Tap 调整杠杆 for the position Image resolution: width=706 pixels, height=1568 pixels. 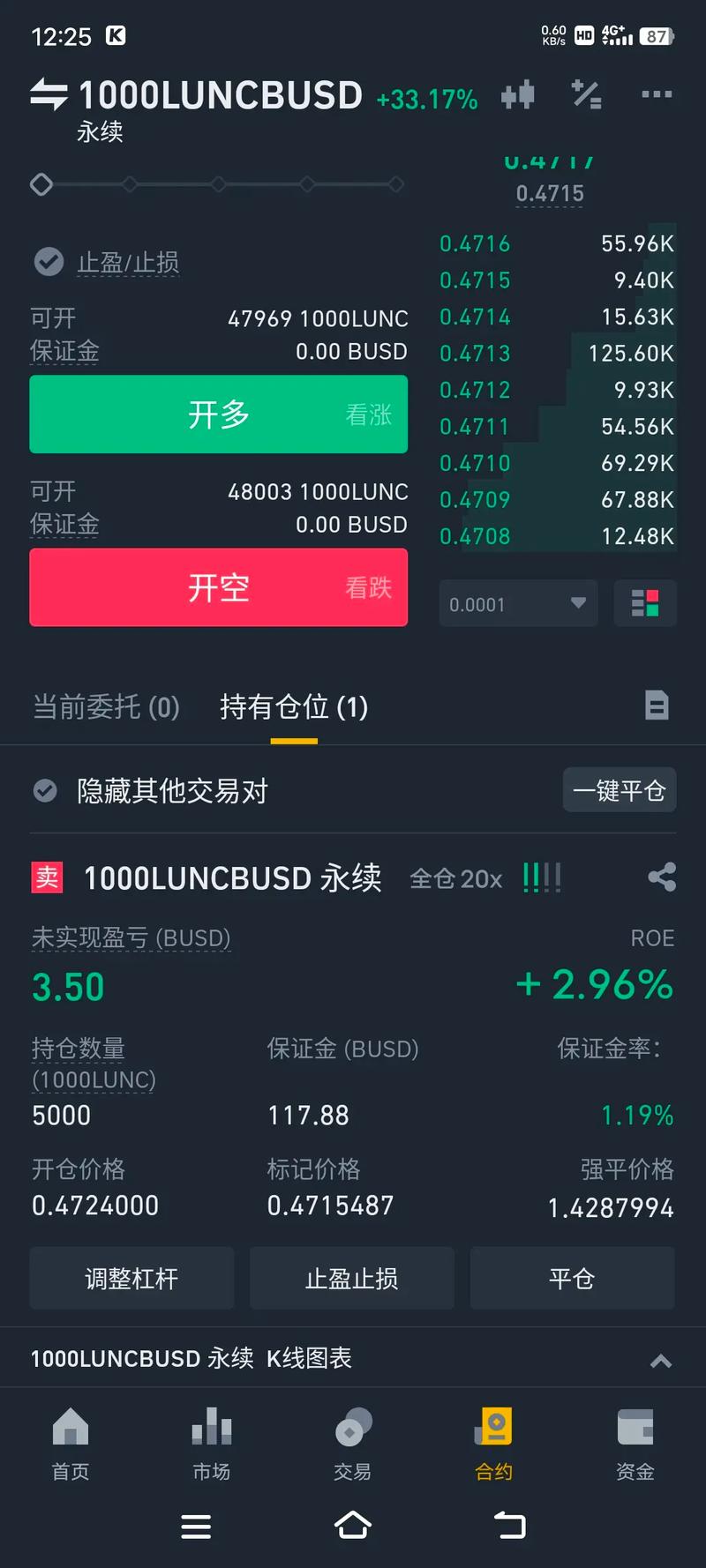[131, 1278]
